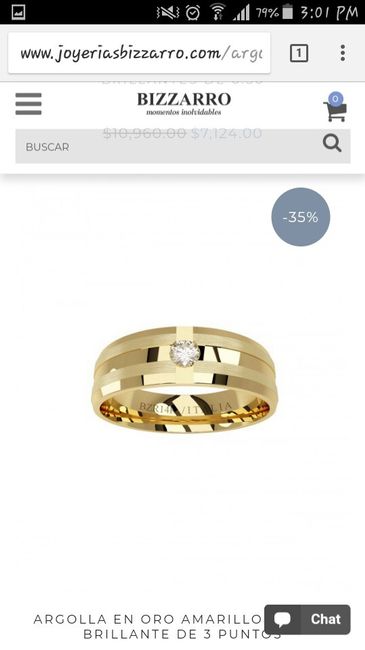Open the browser tab switcher
Viewport: 365px width, 650px height.
coord(299,53)
